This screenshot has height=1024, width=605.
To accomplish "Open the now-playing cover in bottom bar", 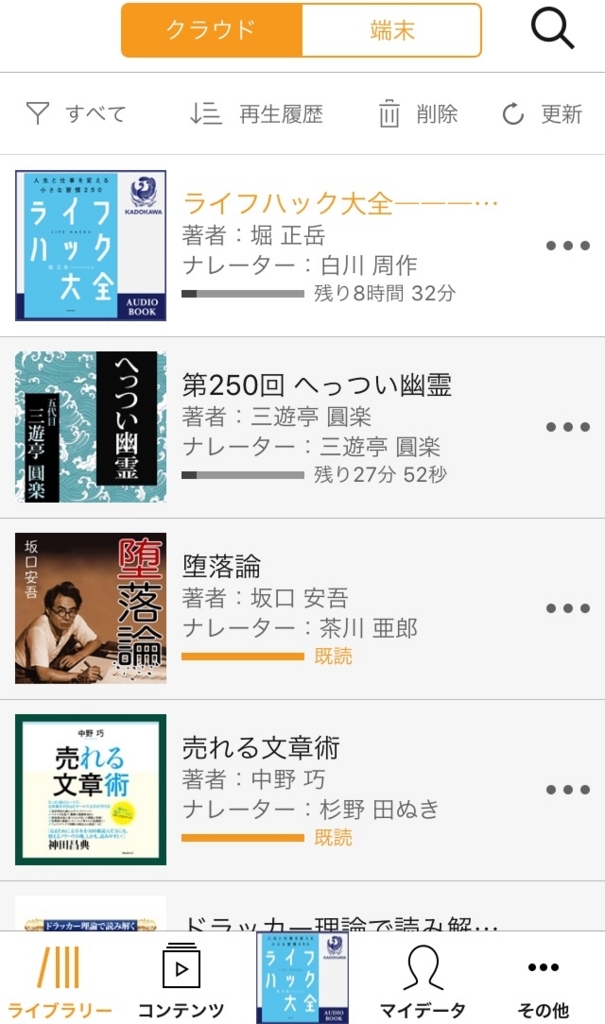I will 302,978.
